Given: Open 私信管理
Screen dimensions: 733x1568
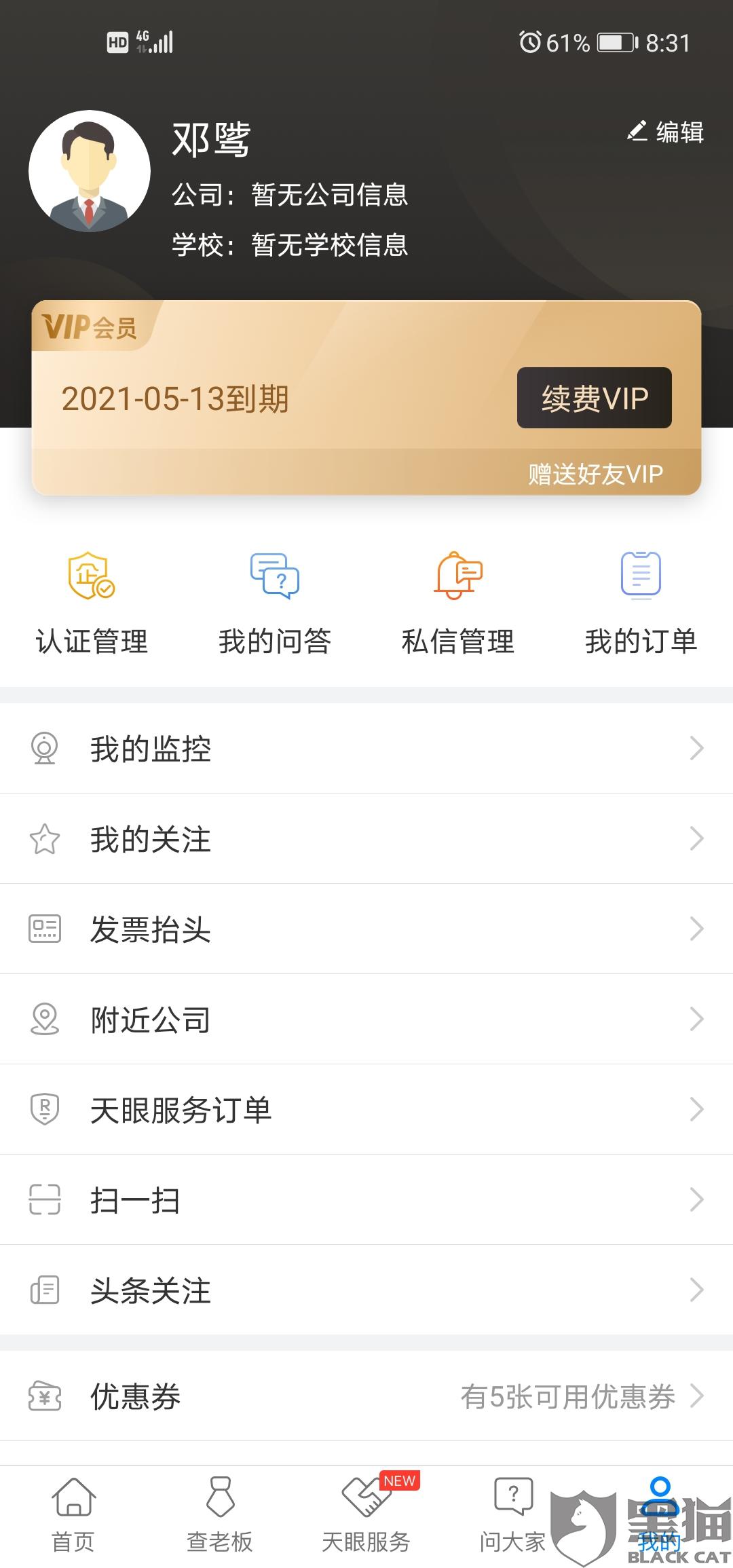Looking at the screenshot, I should pos(458,604).
